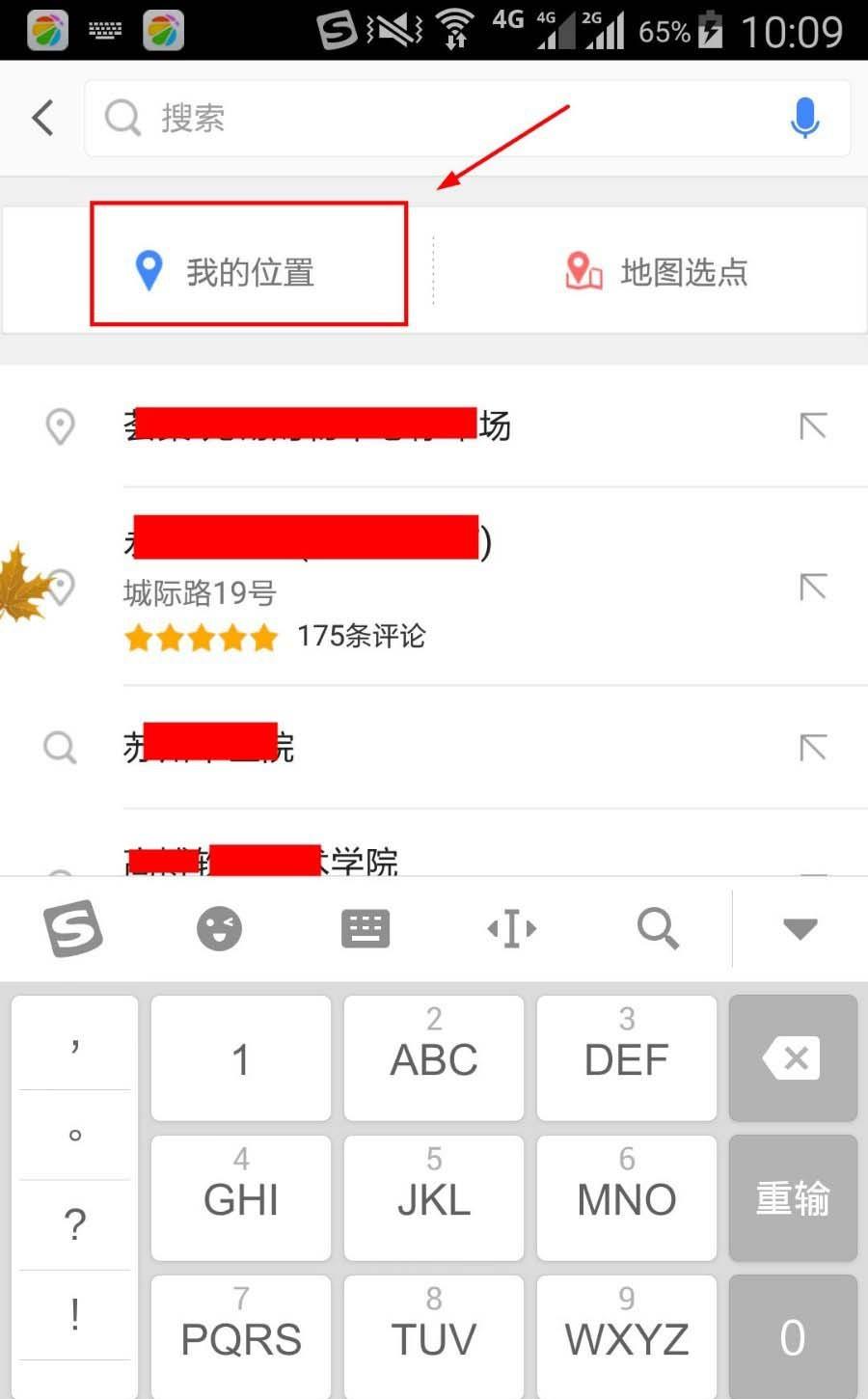
Task: Open the Sogou keyboard S logo icon
Action: 73,928
